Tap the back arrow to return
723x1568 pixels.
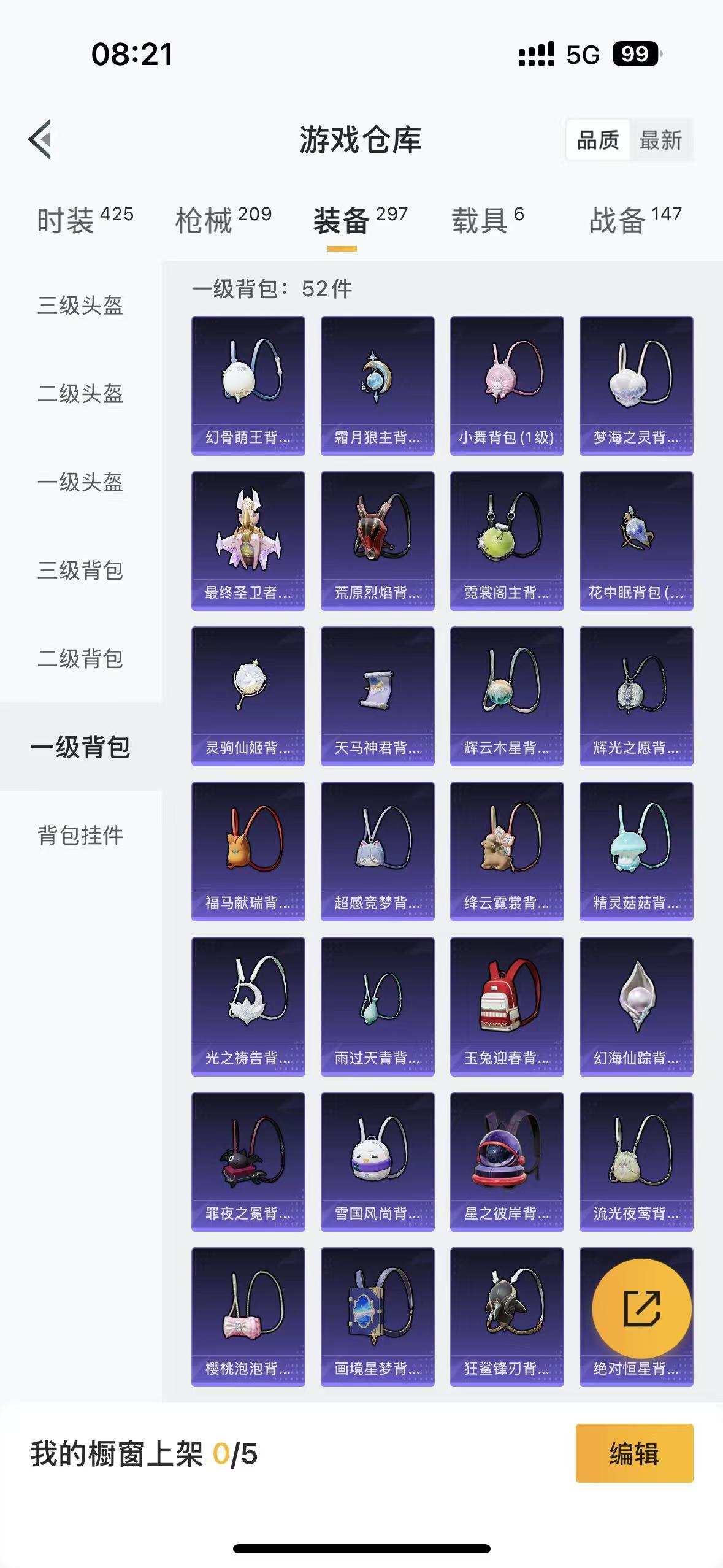point(41,140)
